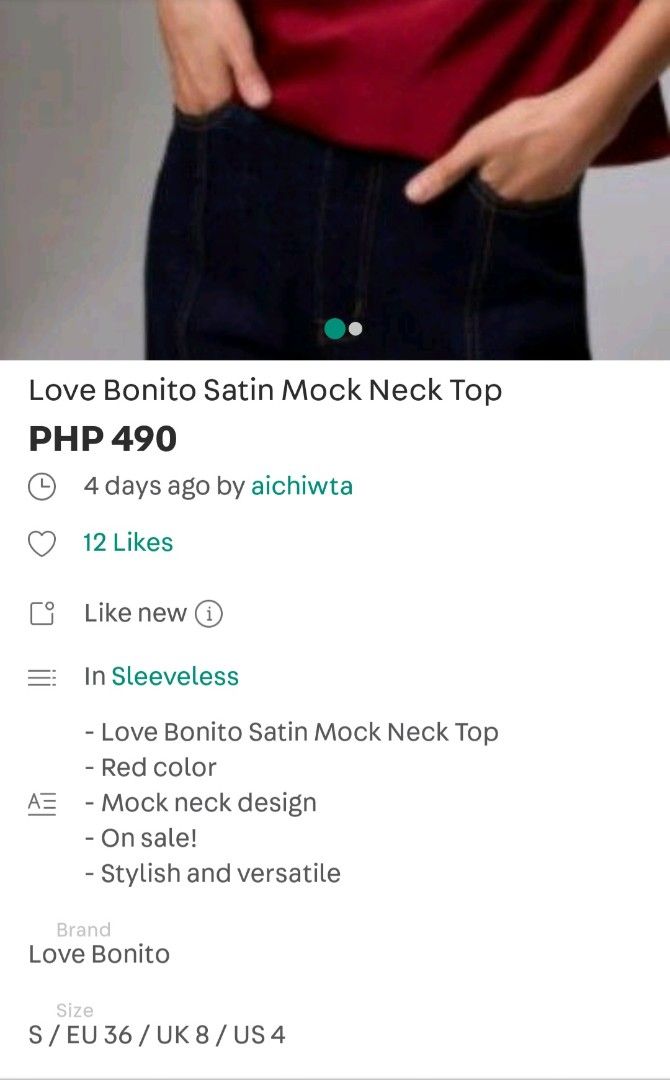
Task: Jump to the second photo indicator dot
Action: coord(355,329)
